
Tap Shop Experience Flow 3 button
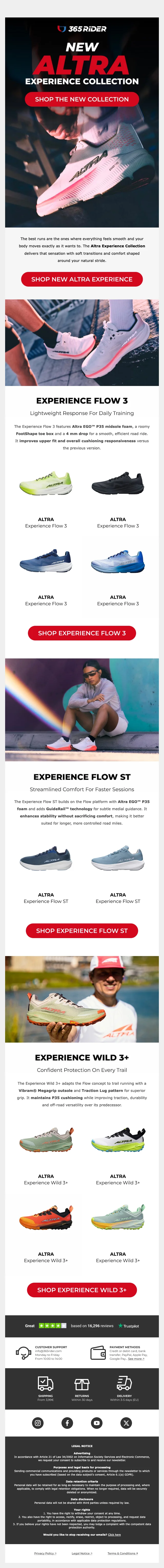82,633
